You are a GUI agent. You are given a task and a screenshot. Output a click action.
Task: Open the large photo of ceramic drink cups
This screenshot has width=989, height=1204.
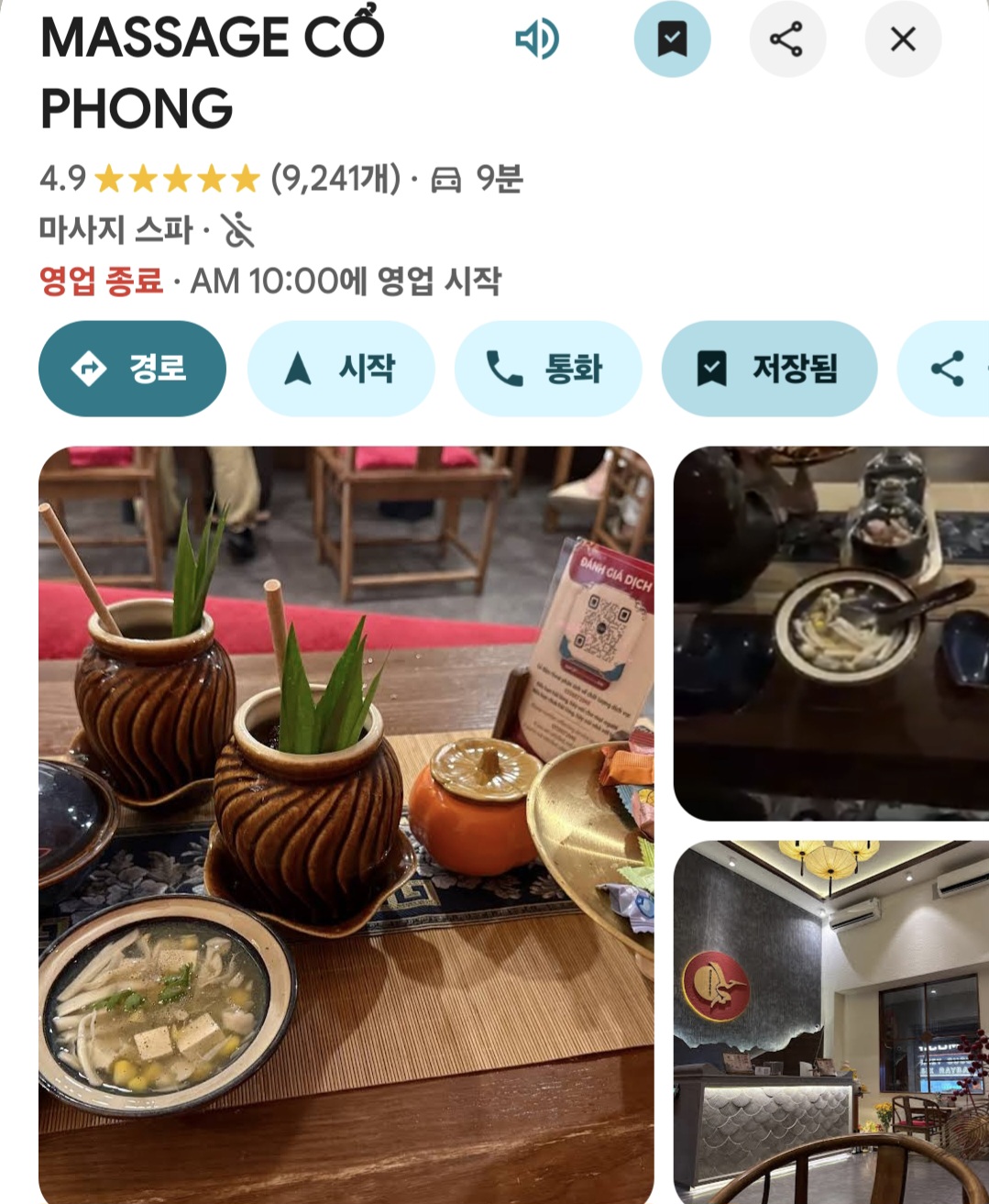(x=346, y=825)
